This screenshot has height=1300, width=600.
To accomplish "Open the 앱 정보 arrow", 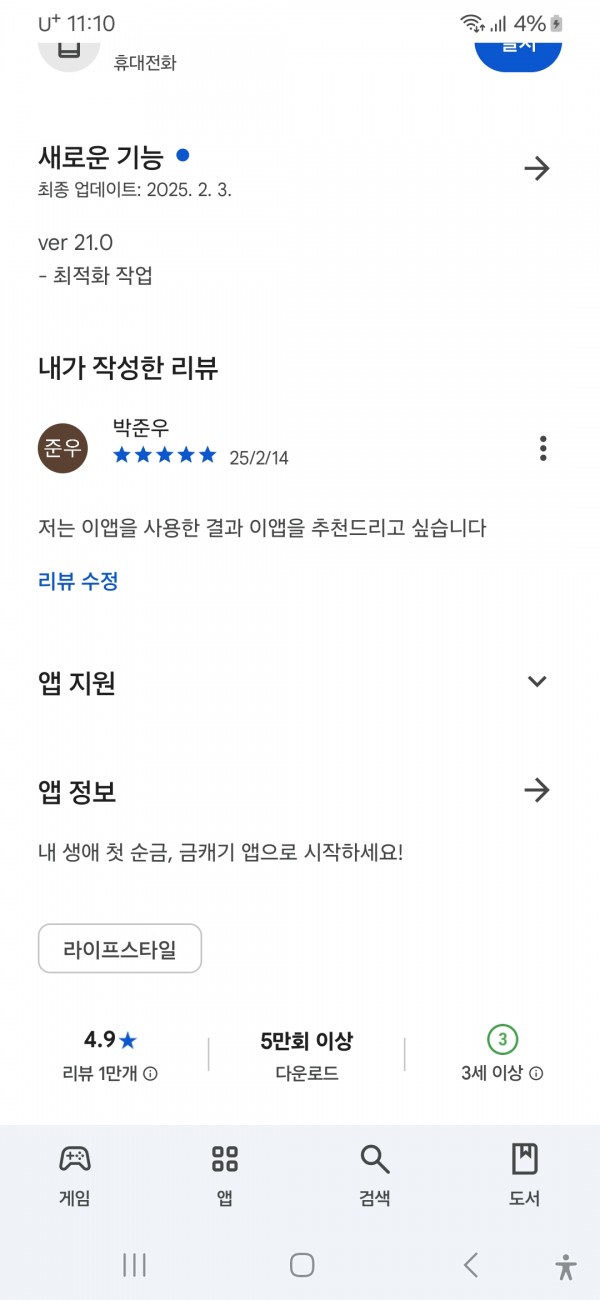I will [x=537, y=791].
